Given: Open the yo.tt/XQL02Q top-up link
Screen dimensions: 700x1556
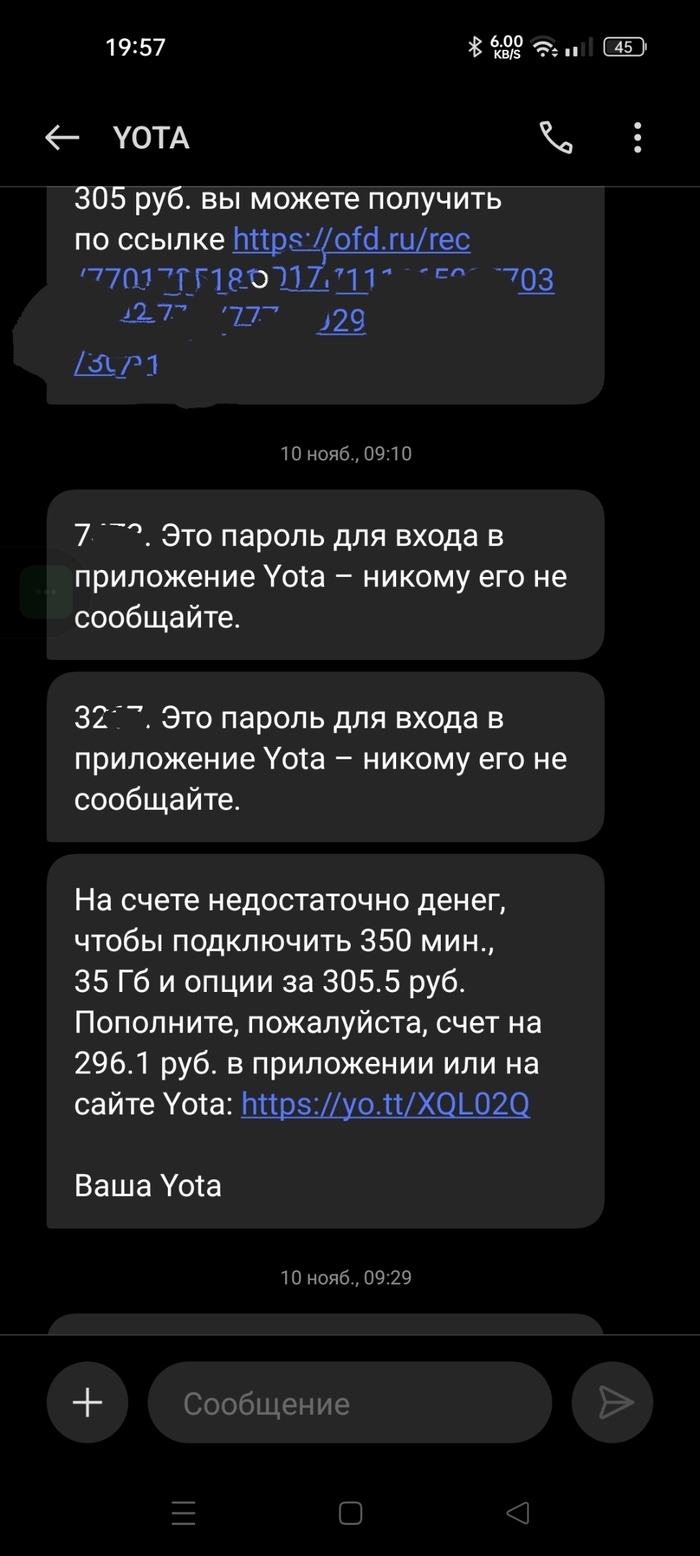Looking at the screenshot, I should 385,1104.
